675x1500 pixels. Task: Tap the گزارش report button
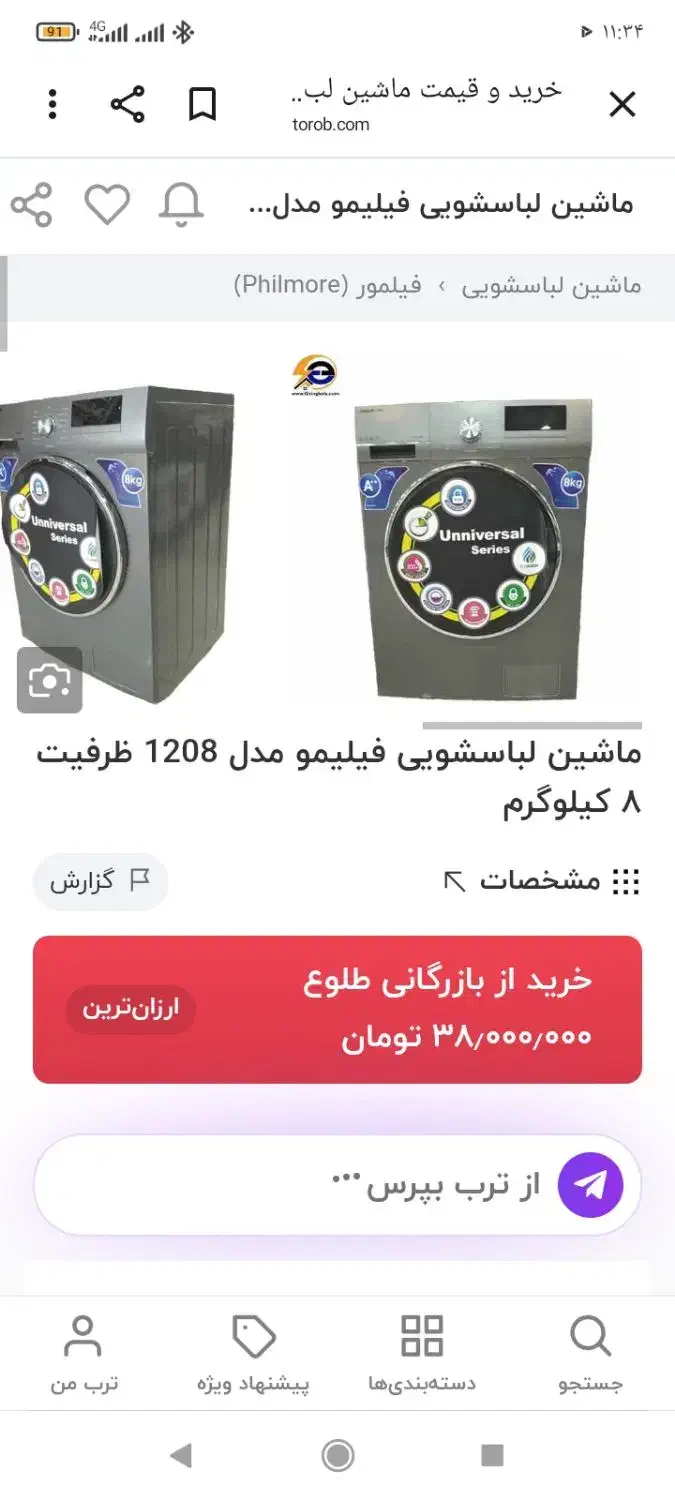100,881
